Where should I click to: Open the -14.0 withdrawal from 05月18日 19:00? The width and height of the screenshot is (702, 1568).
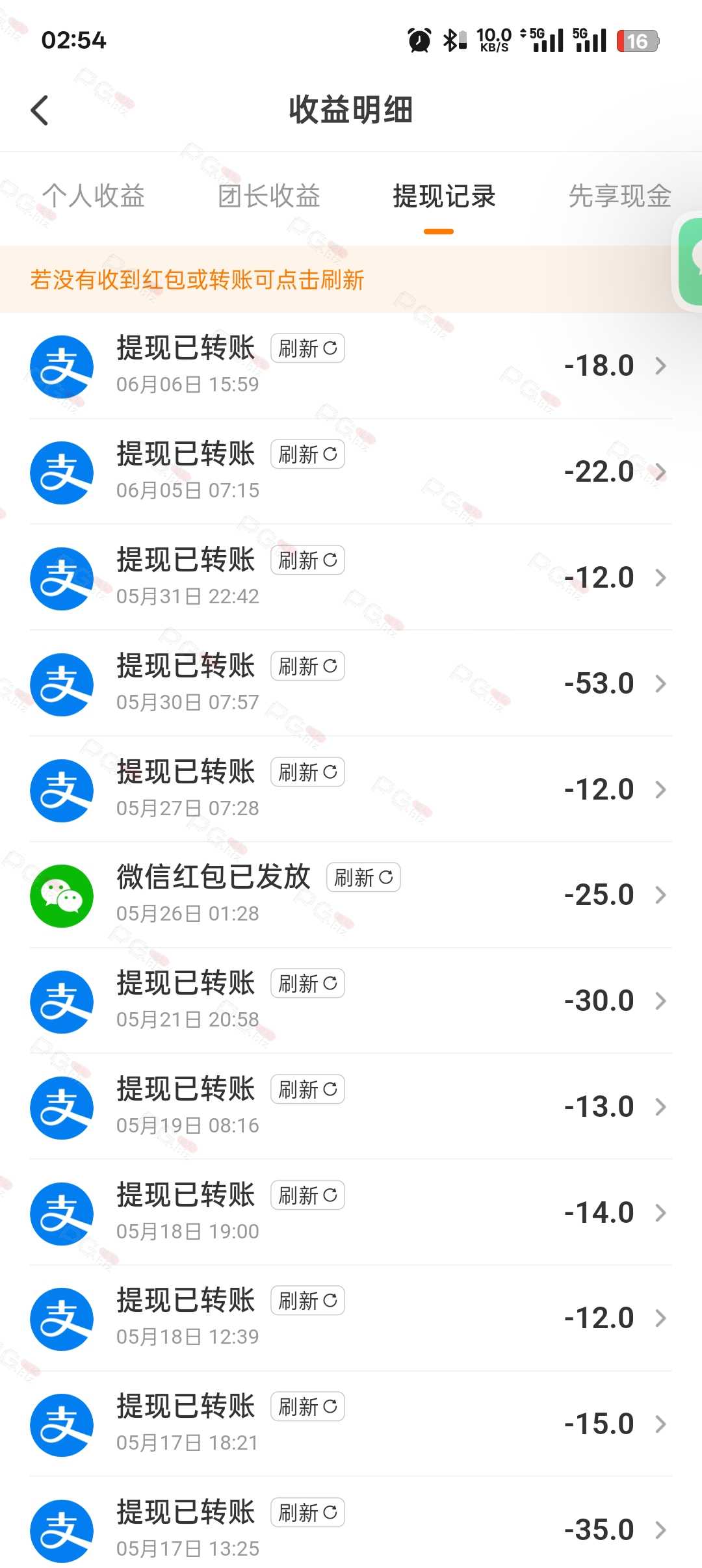(351, 1213)
